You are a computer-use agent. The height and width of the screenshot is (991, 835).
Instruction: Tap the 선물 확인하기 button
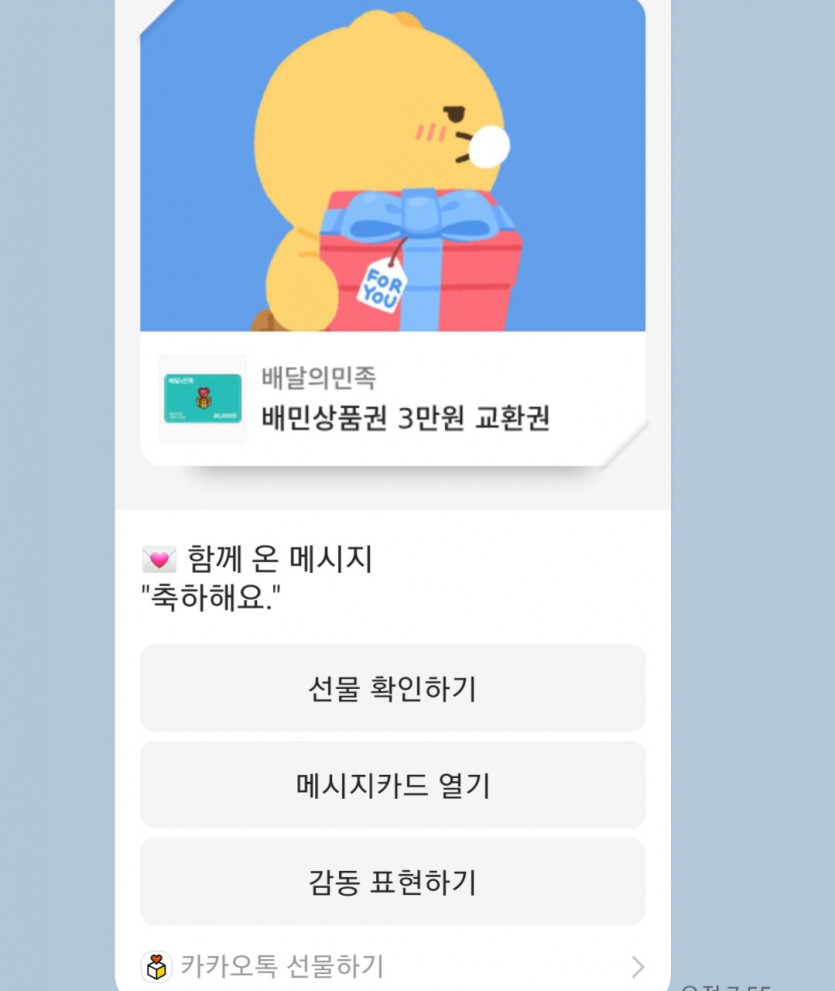click(x=392, y=689)
